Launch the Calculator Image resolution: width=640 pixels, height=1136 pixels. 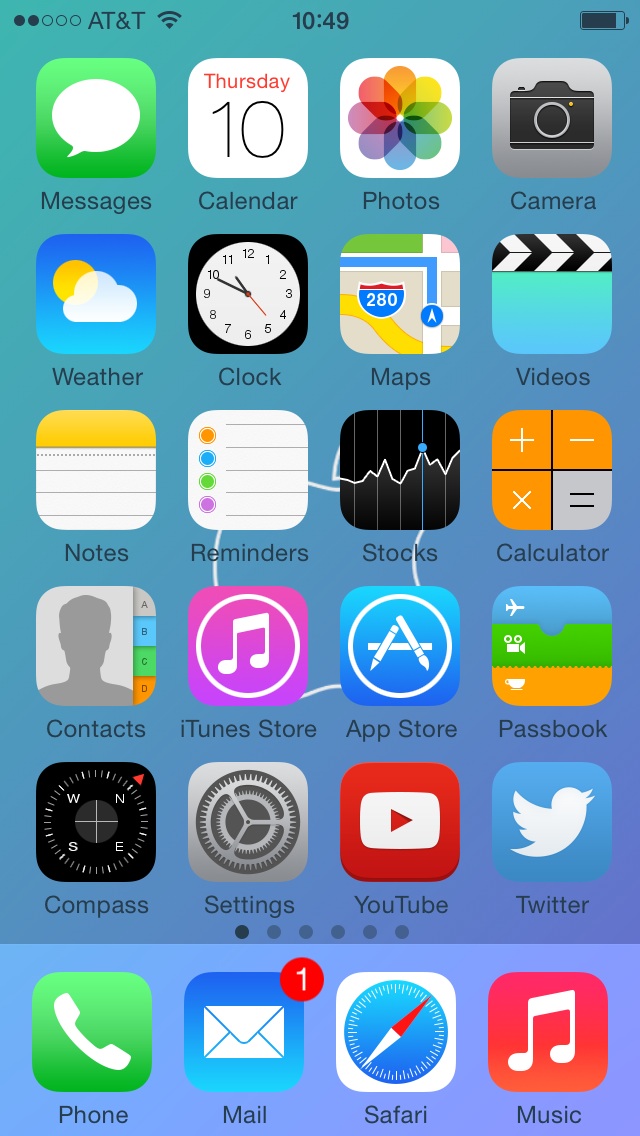(552, 470)
